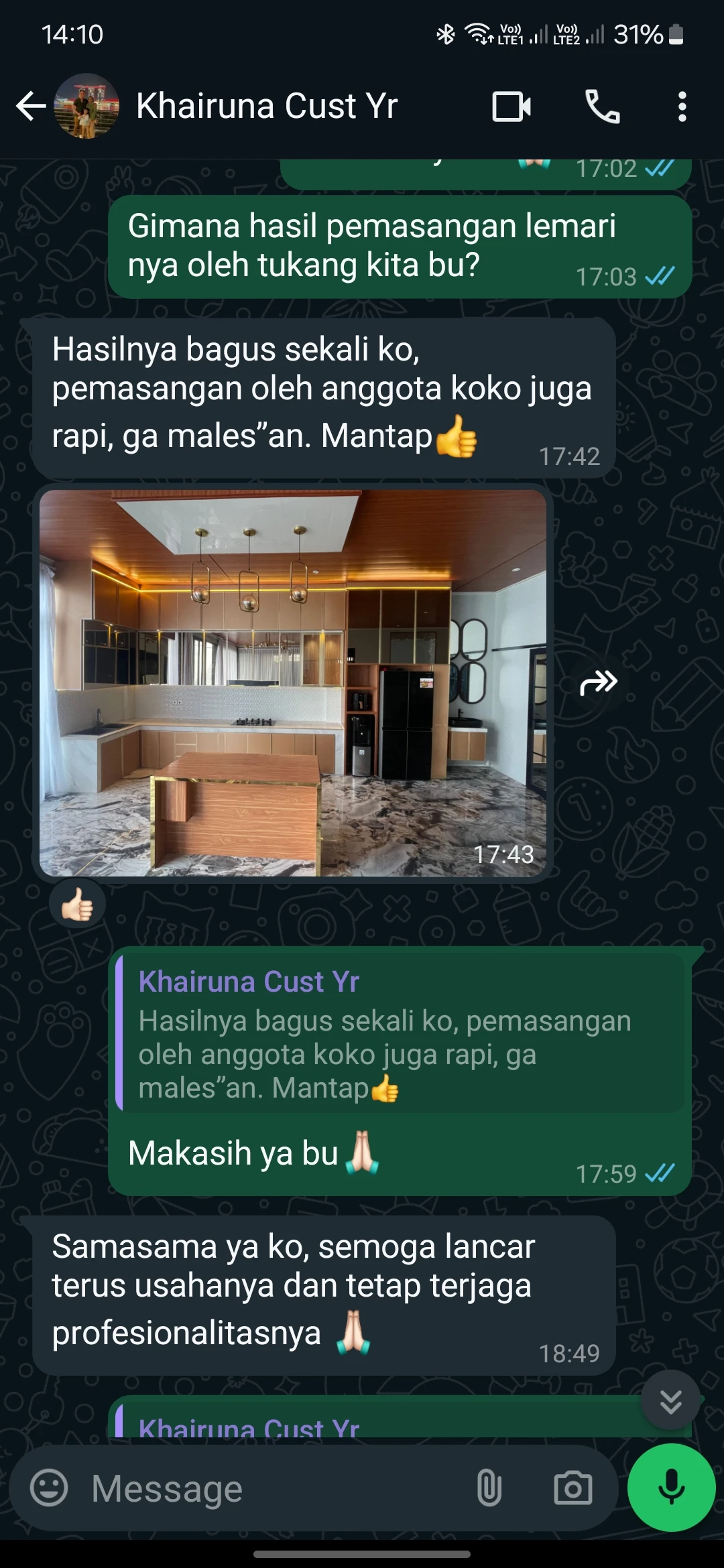Jump to latest messages with the down arrow
The image size is (724, 1568).
[670, 1400]
